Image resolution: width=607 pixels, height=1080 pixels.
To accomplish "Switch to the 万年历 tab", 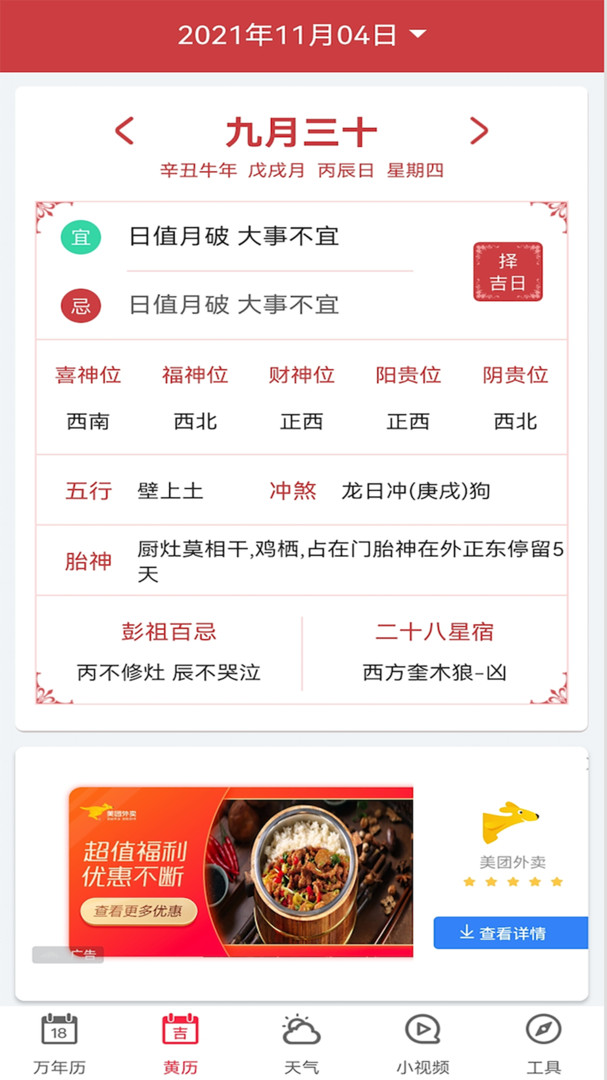I will tap(59, 1043).
